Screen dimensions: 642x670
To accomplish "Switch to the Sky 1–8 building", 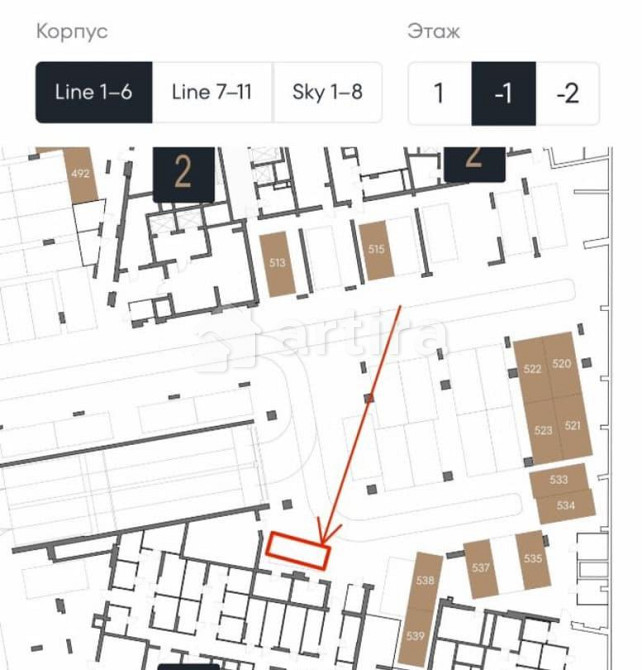I will [x=327, y=93].
